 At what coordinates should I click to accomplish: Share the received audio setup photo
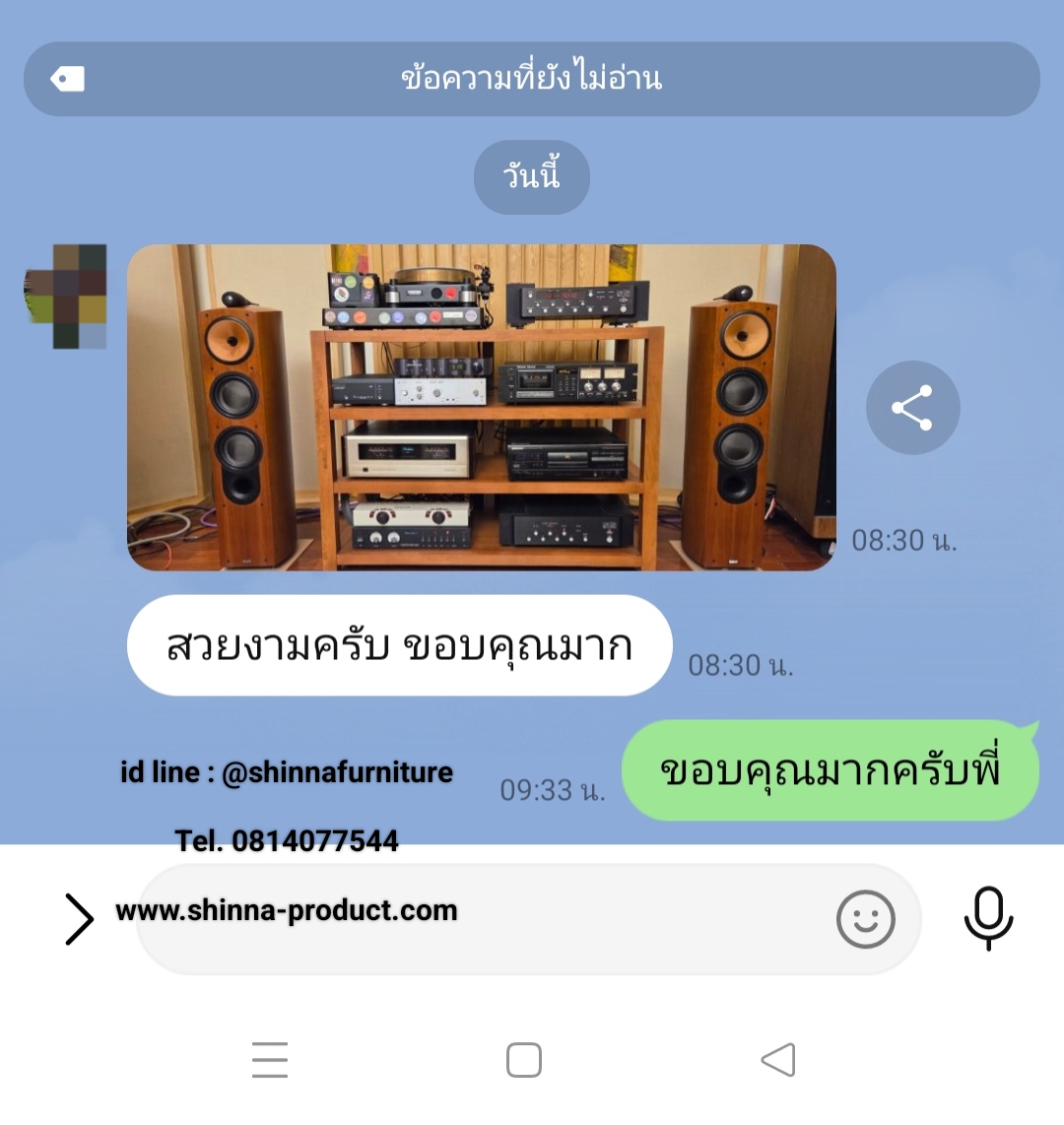coord(912,408)
